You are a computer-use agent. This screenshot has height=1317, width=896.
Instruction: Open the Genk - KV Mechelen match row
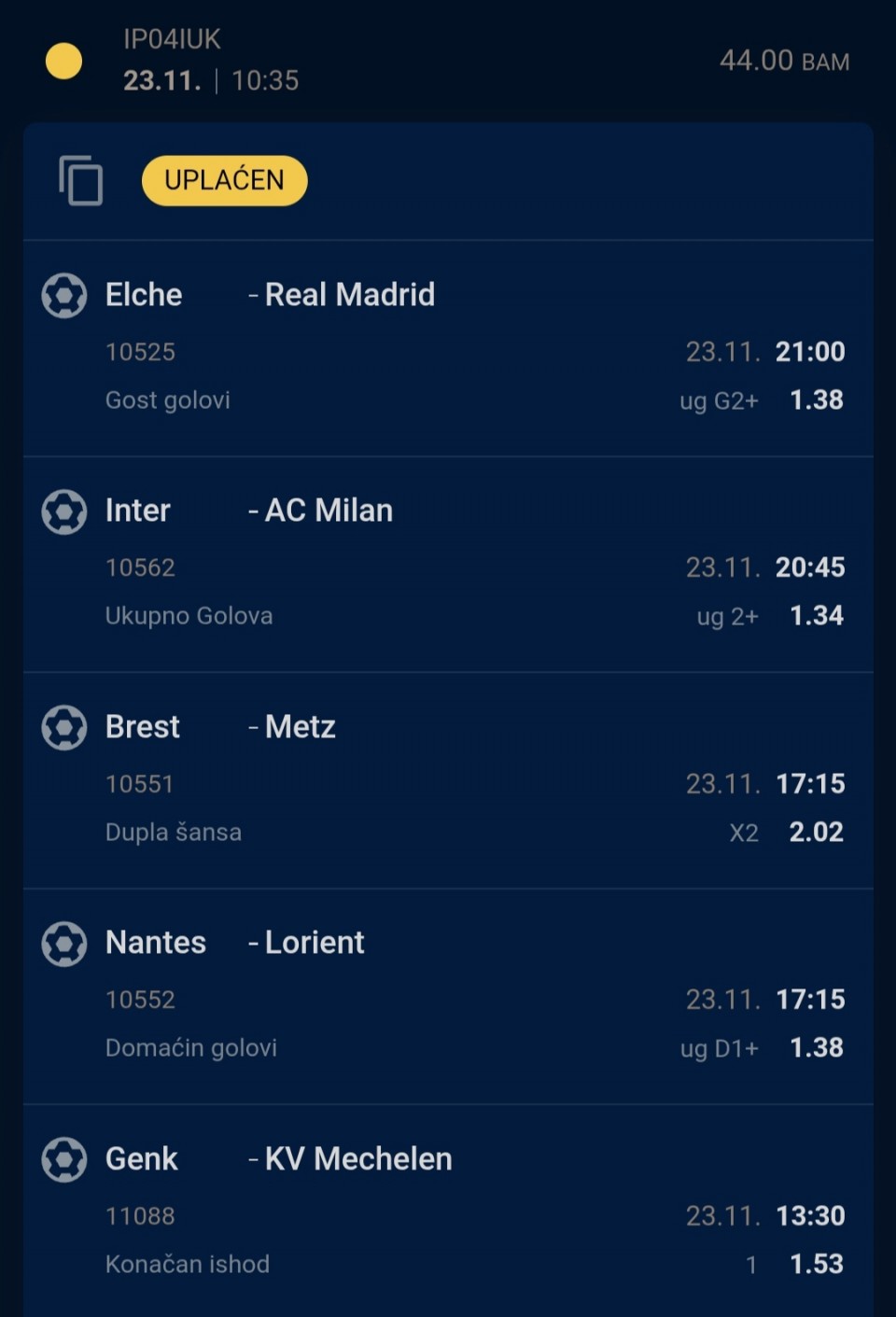pyautogui.click(x=448, y=1211)
